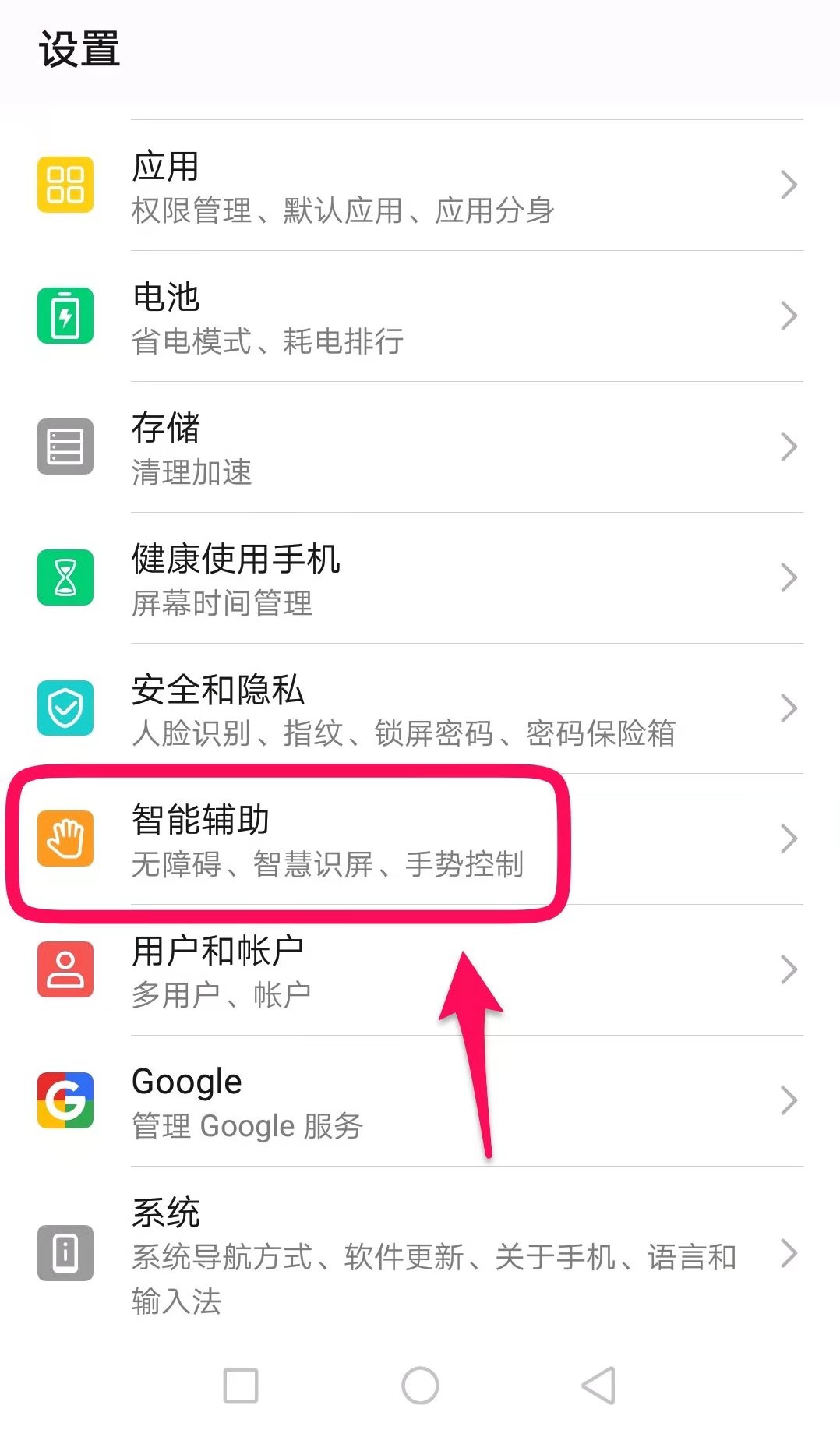Open 系统 settings

[x=421, y=1253]
